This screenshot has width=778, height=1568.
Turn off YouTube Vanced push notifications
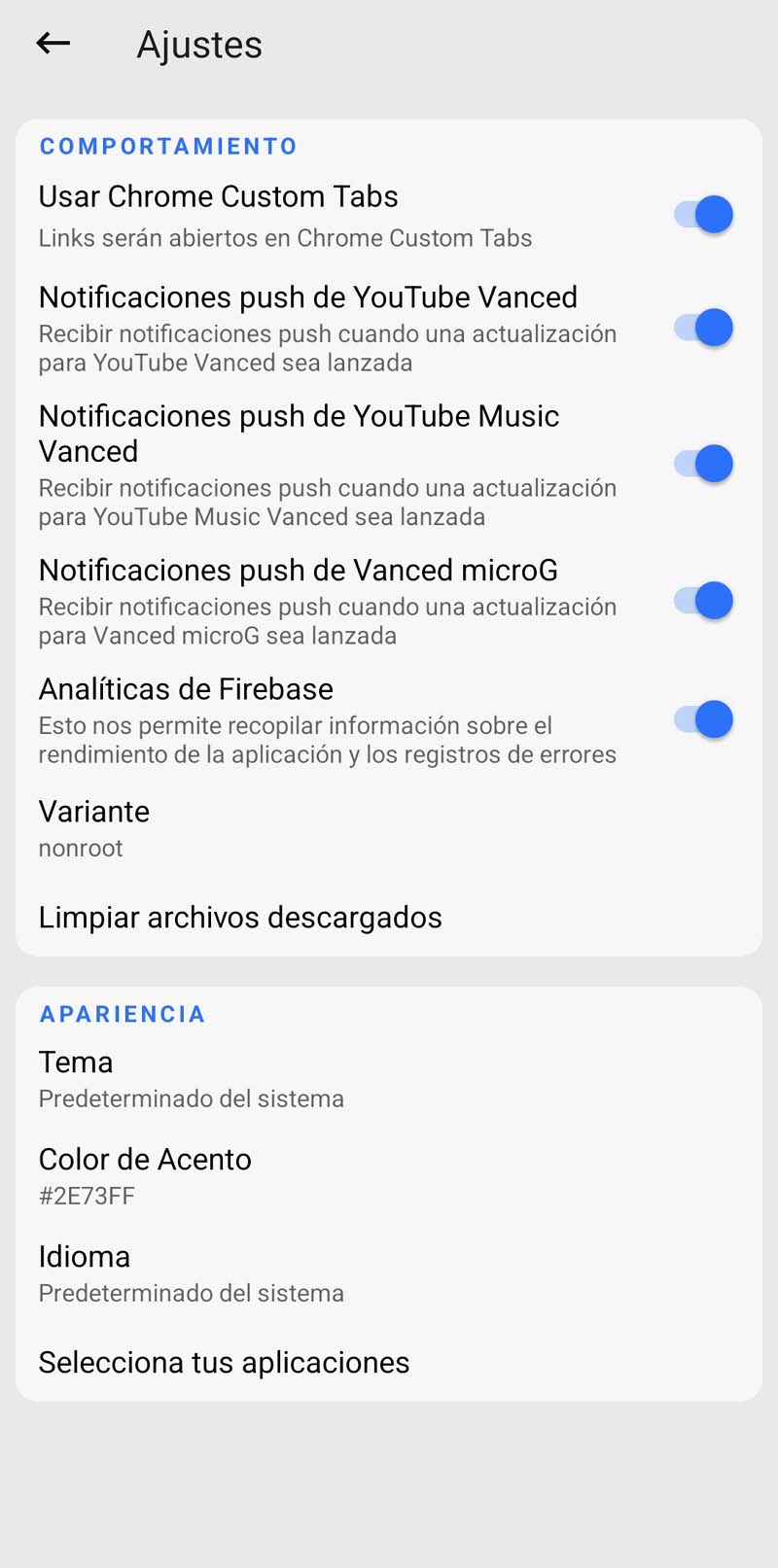pos(703,329)
